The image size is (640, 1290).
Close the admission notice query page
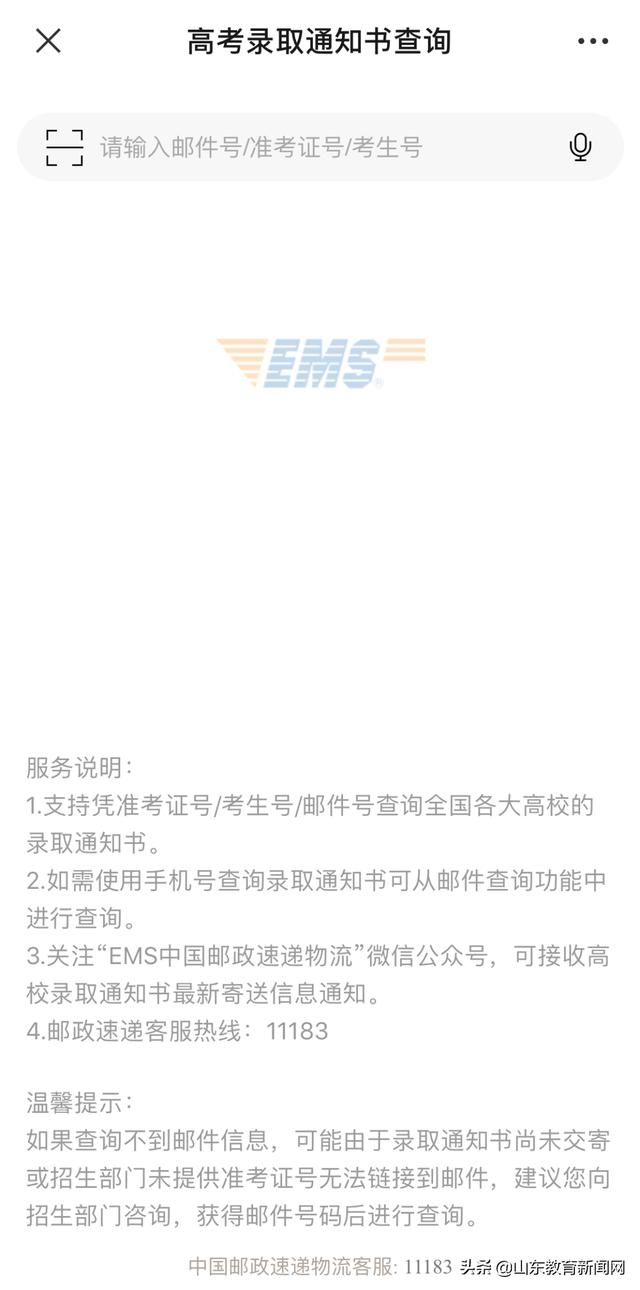tap(48, 41)
